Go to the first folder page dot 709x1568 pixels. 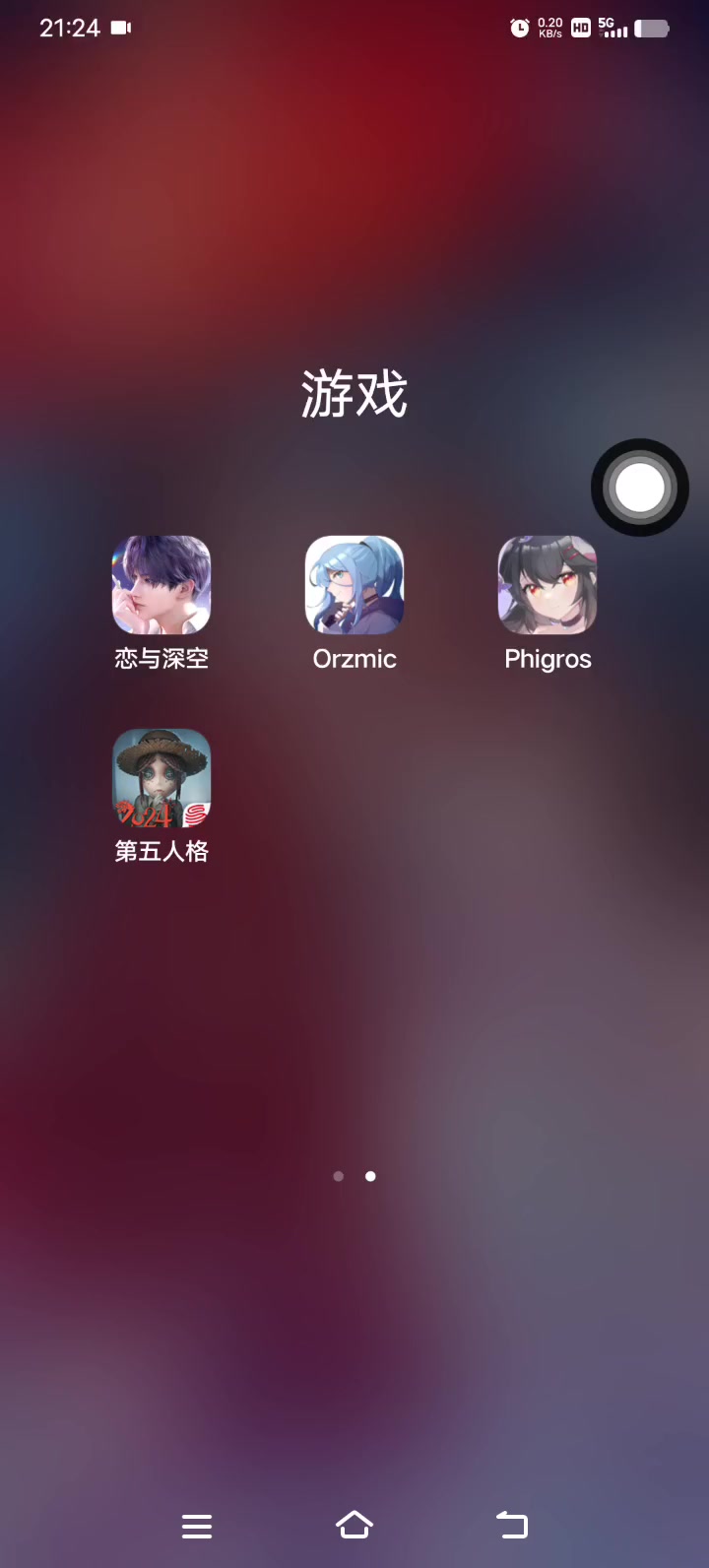(x=339, y=1176)
